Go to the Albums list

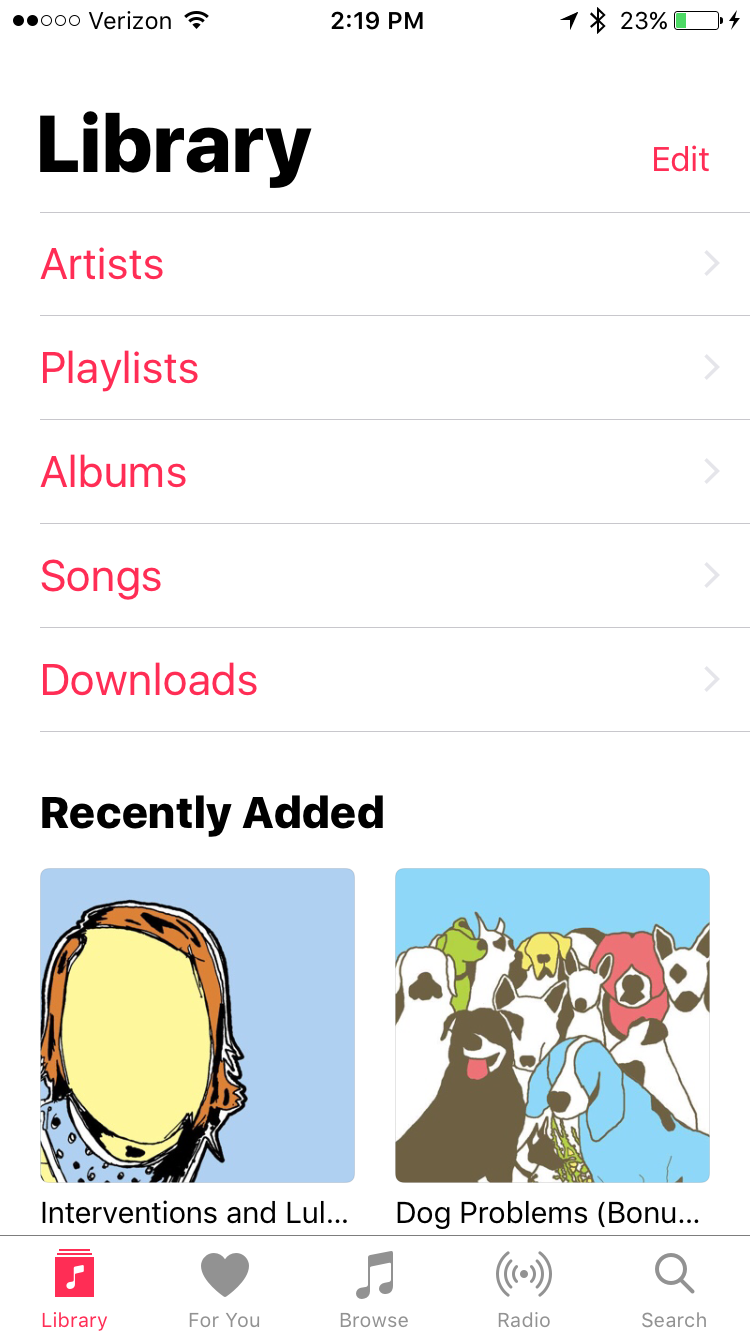(x=380, y=473)
